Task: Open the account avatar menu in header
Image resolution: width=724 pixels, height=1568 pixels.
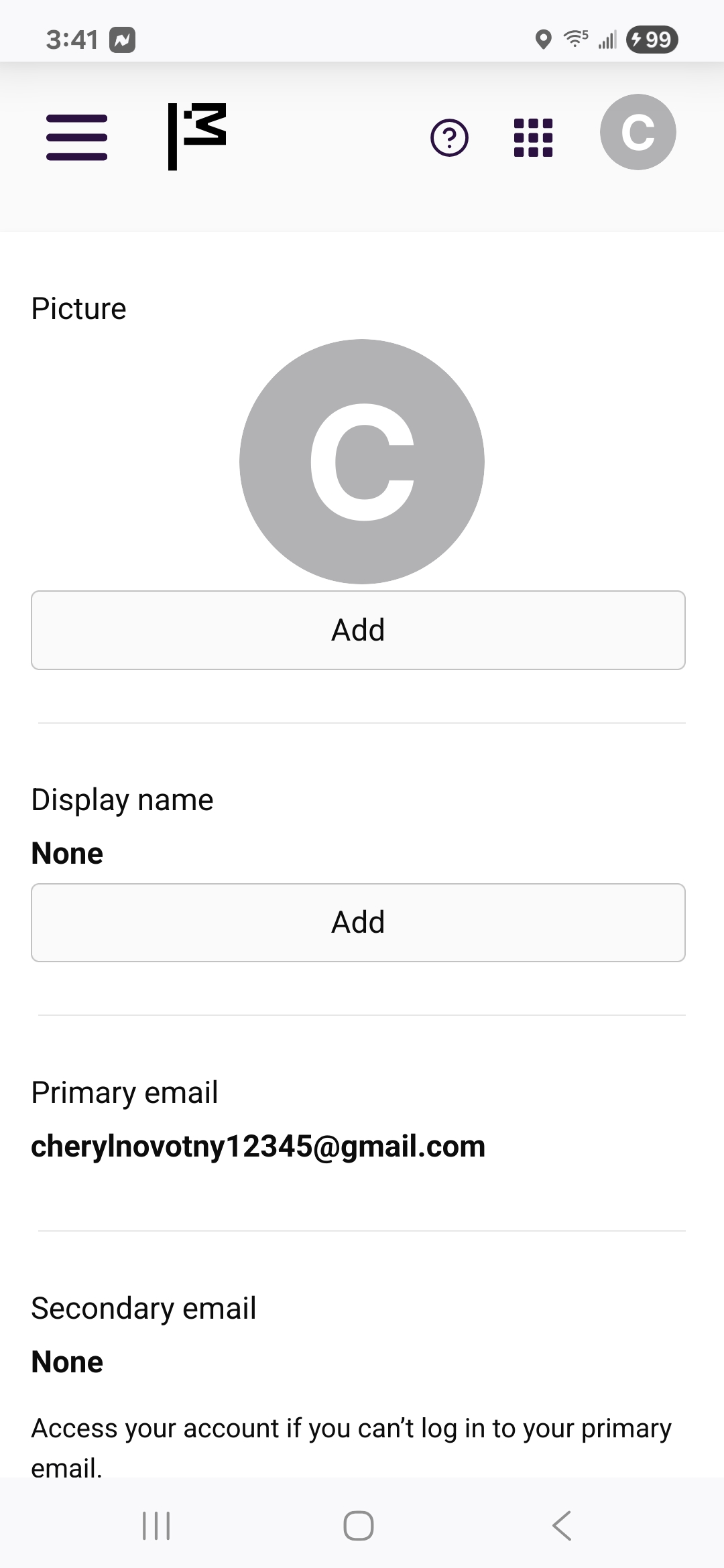Action: click(x=638, y=132)
